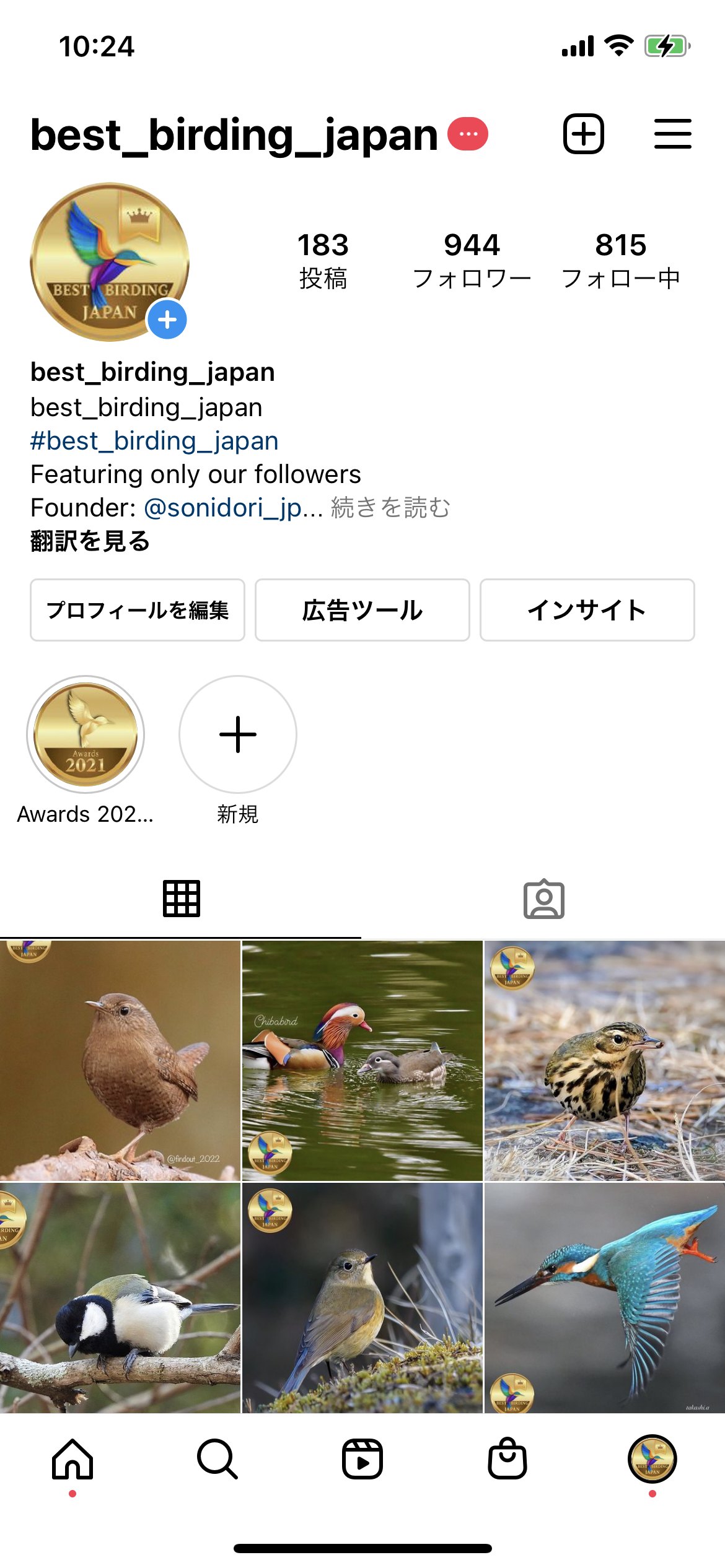Open インサイト insights
Viewport: 725px width, 1568px height.
point(586,609)
